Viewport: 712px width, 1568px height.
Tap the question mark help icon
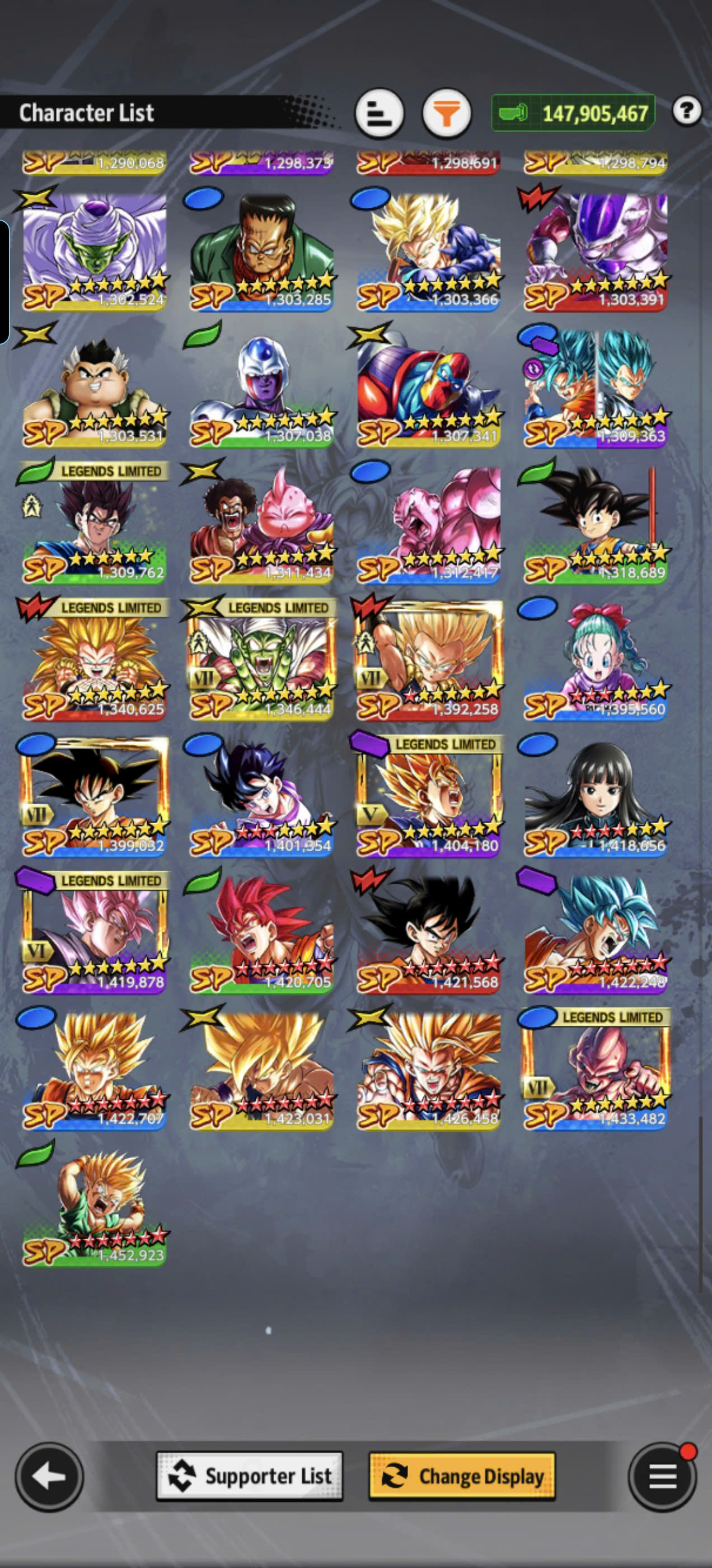pos(687,111)
